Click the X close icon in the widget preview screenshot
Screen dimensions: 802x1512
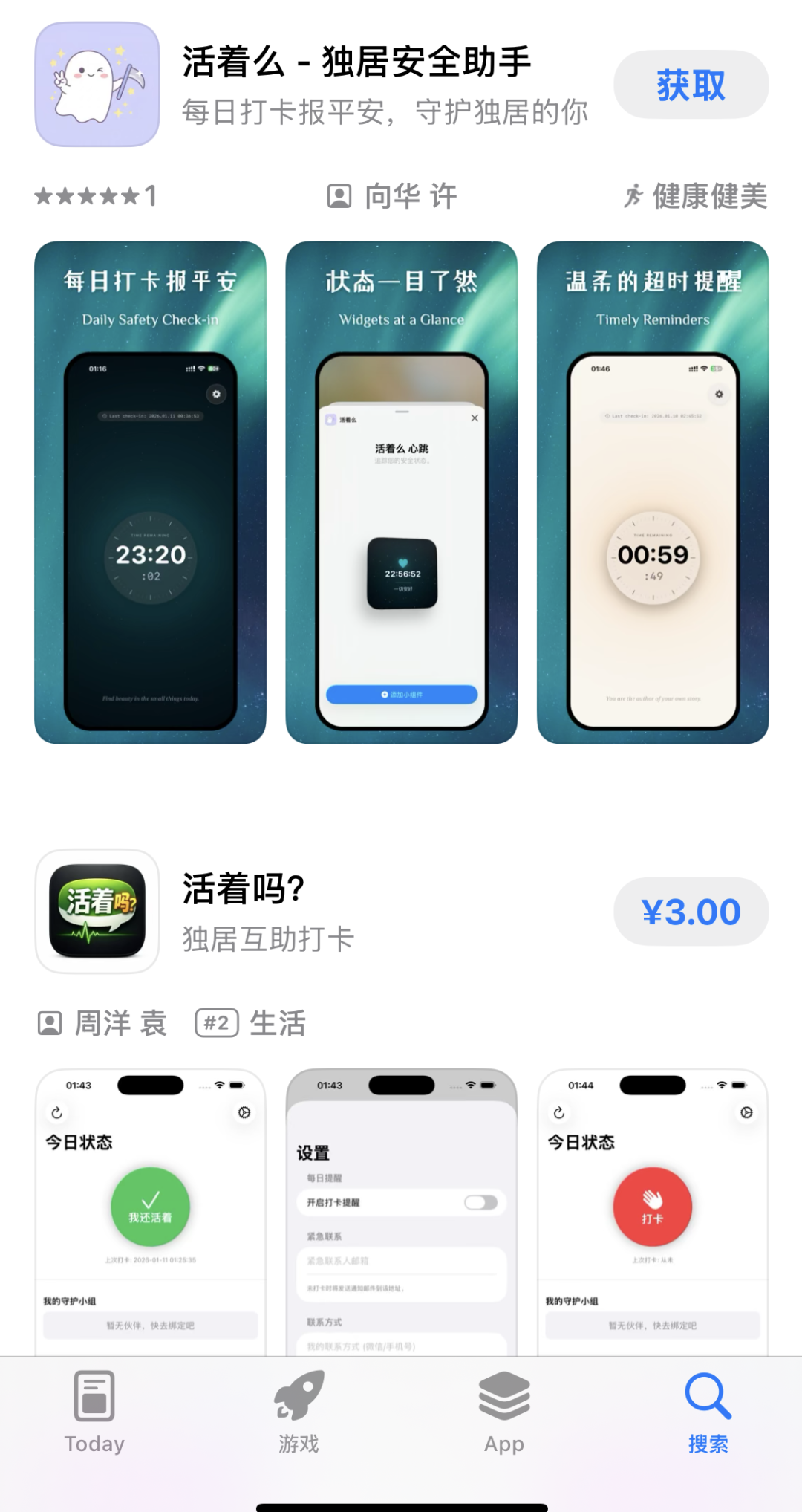[475, 418]
